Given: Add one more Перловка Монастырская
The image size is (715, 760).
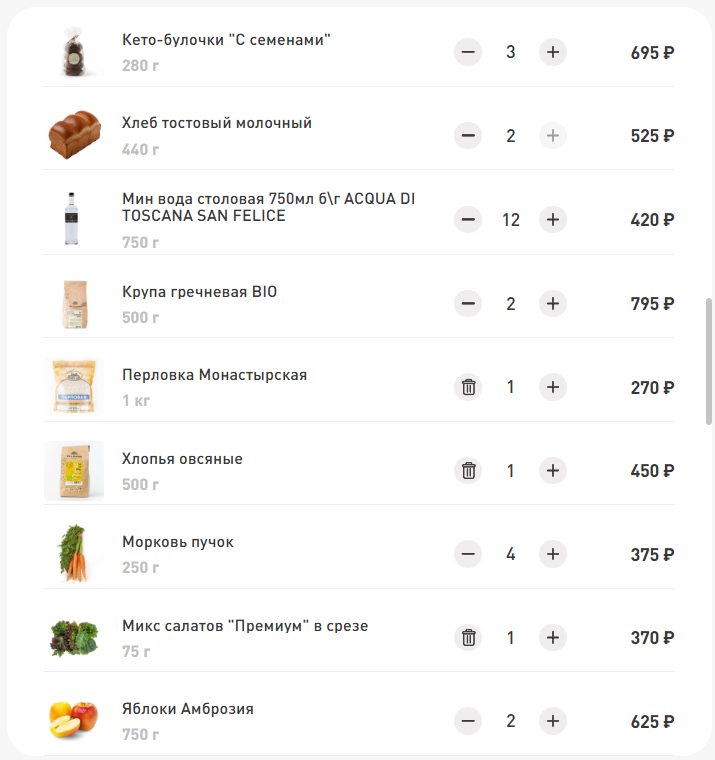Looking at the screenshot, I should (553, 387).
